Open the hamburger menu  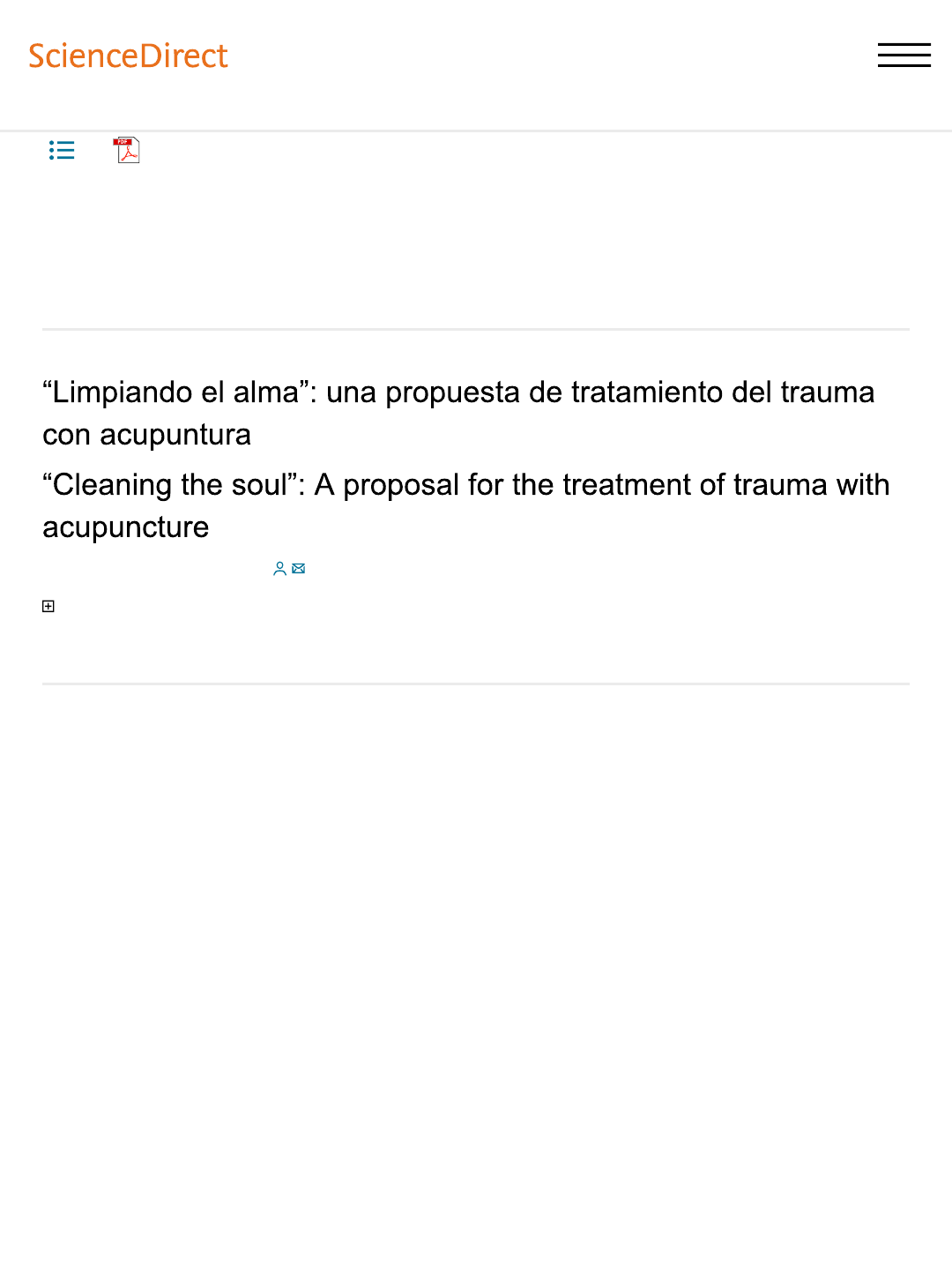[x=904, y=55]
